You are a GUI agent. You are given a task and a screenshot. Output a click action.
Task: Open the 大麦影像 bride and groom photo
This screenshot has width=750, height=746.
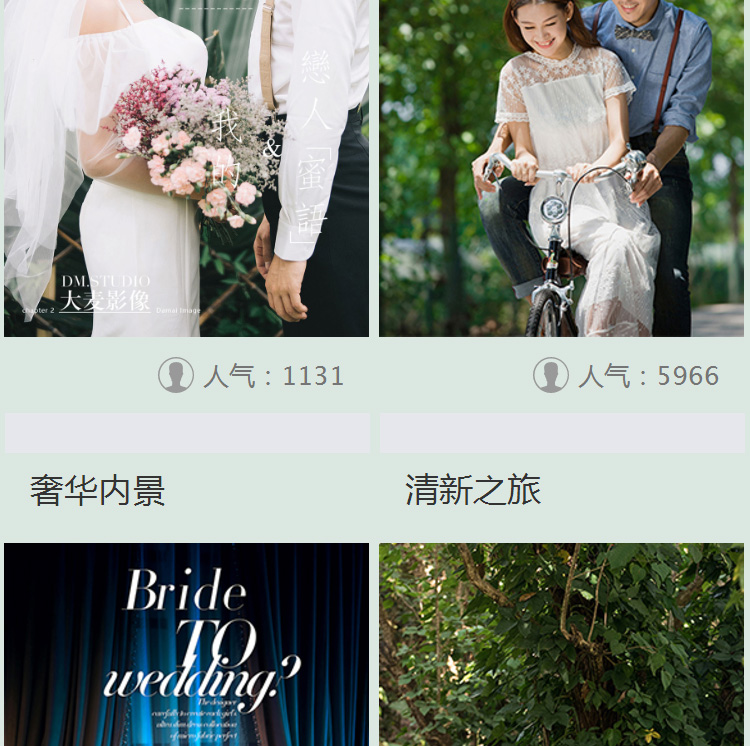[186, 168]
